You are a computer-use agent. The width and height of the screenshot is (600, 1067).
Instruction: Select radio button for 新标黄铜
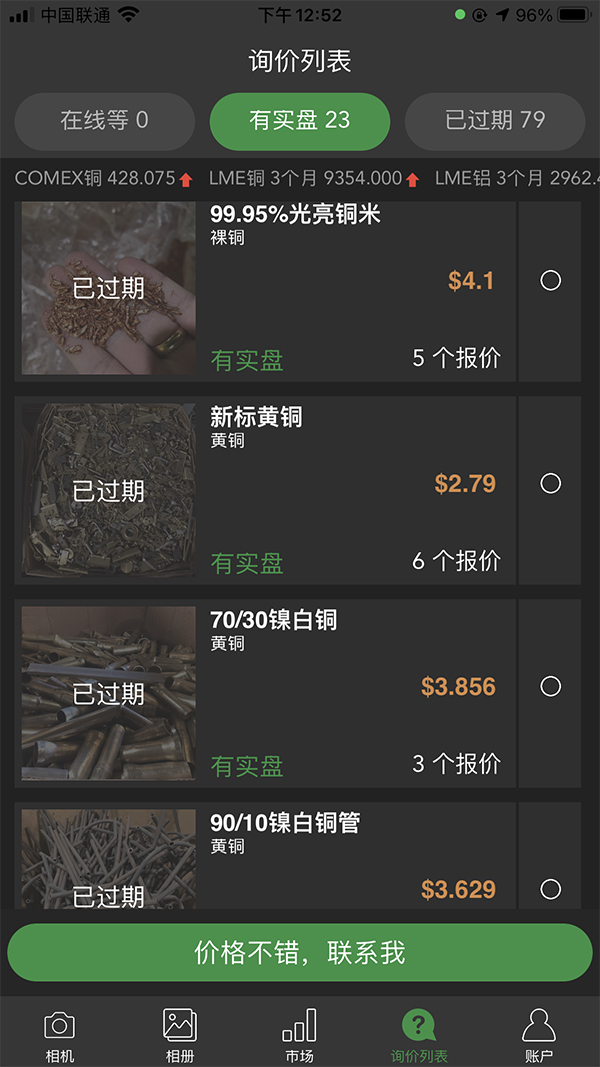[550, 484]
